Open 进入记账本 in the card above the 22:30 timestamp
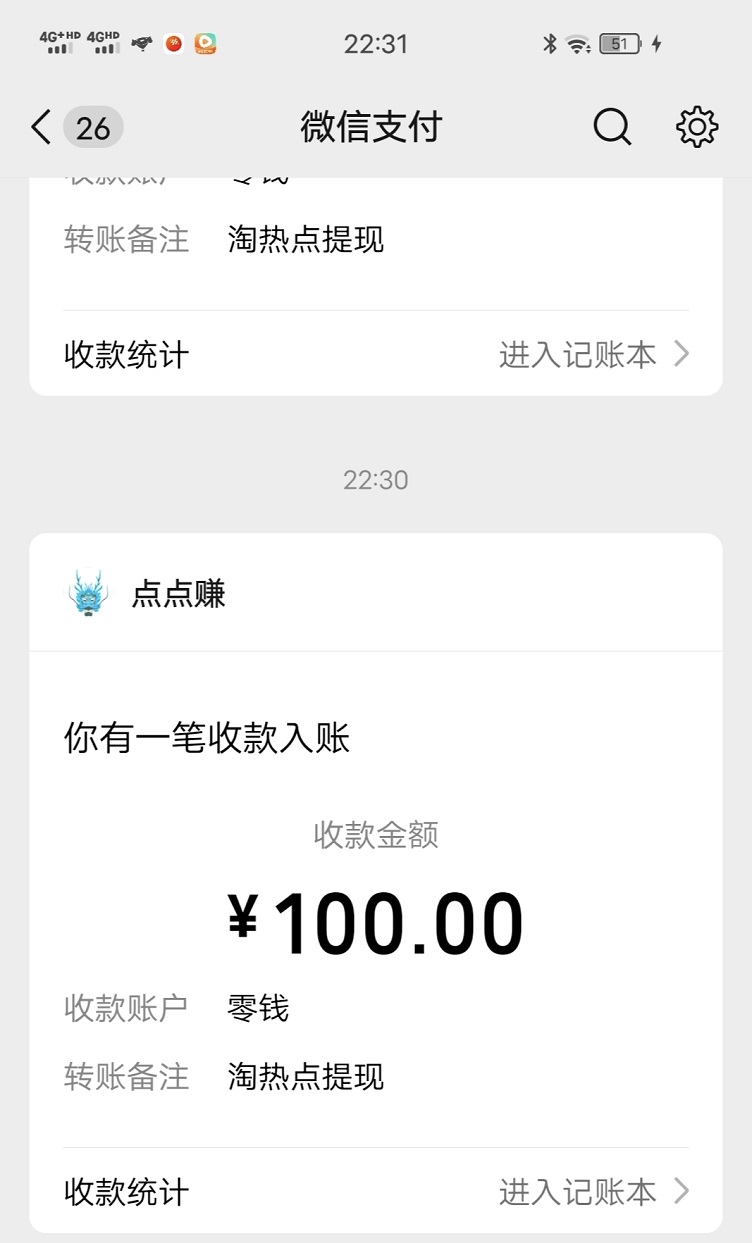752x1243 pixels. 594,354
